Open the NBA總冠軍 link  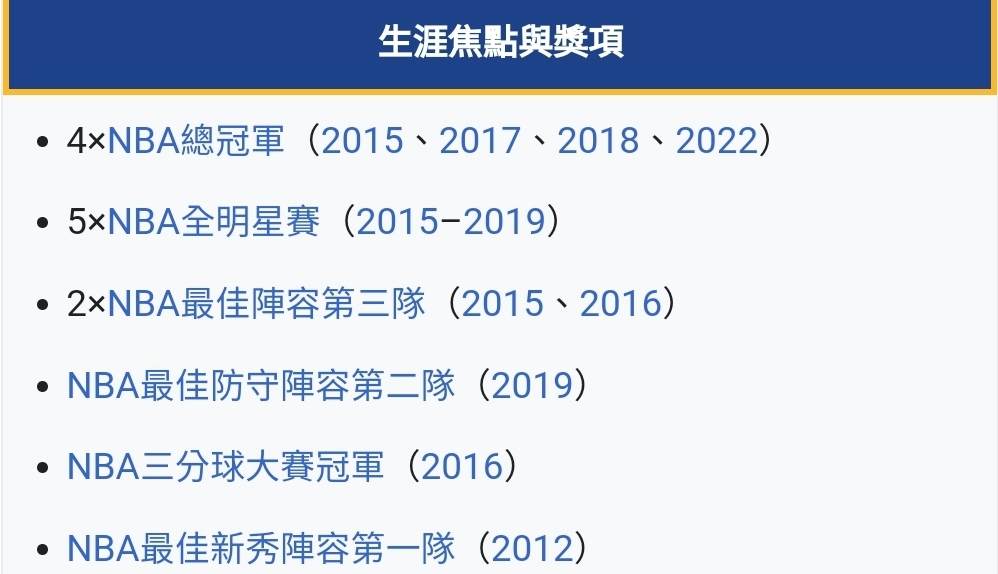click(196, 141)
